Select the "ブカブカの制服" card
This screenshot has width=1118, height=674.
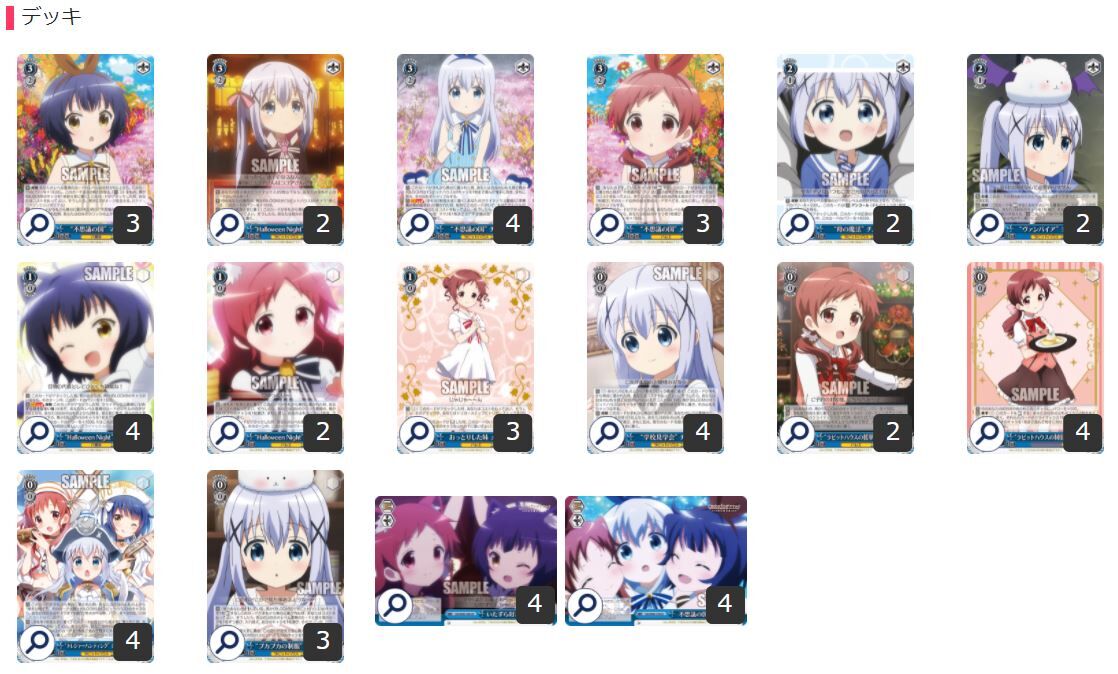tap(275, 555)
